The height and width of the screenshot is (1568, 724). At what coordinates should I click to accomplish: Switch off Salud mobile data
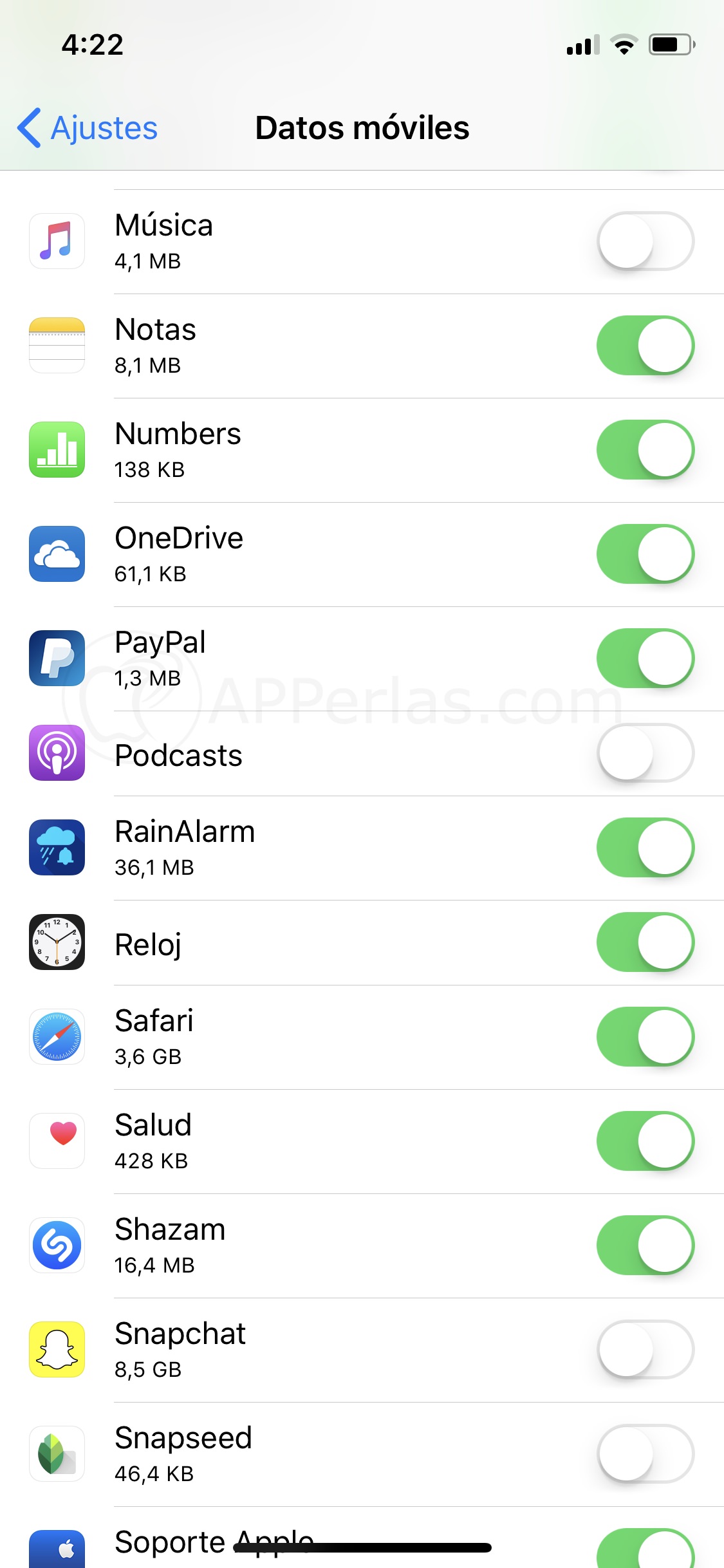pos(645,1141)
